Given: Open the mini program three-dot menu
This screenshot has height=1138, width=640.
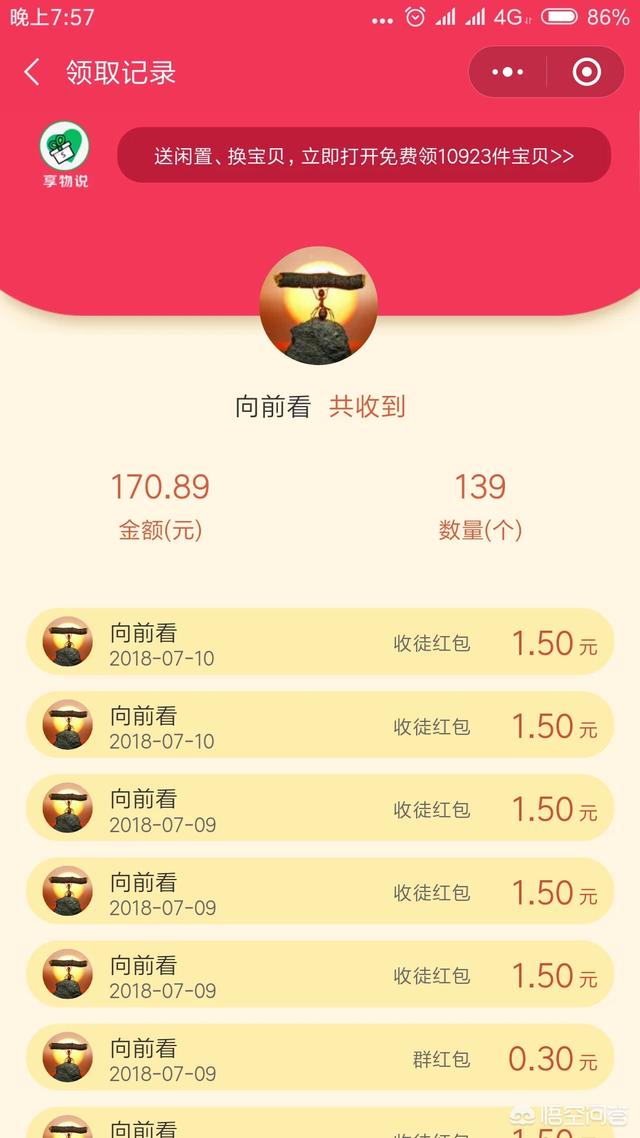Looking at the screenshot, I should [507, 72].
